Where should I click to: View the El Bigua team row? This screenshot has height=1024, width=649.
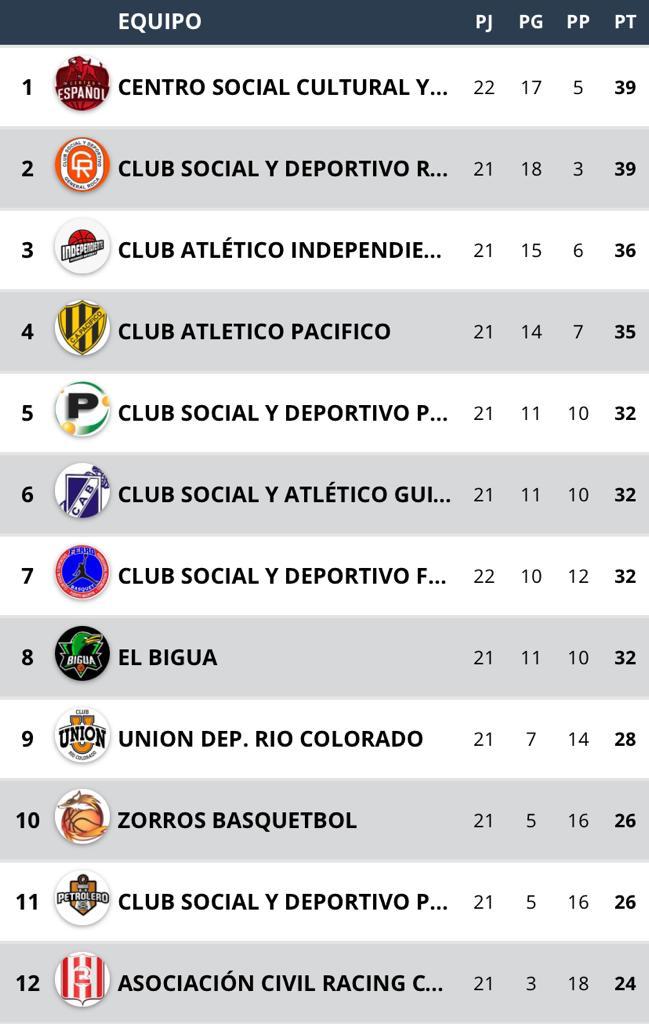click(168, 657)
